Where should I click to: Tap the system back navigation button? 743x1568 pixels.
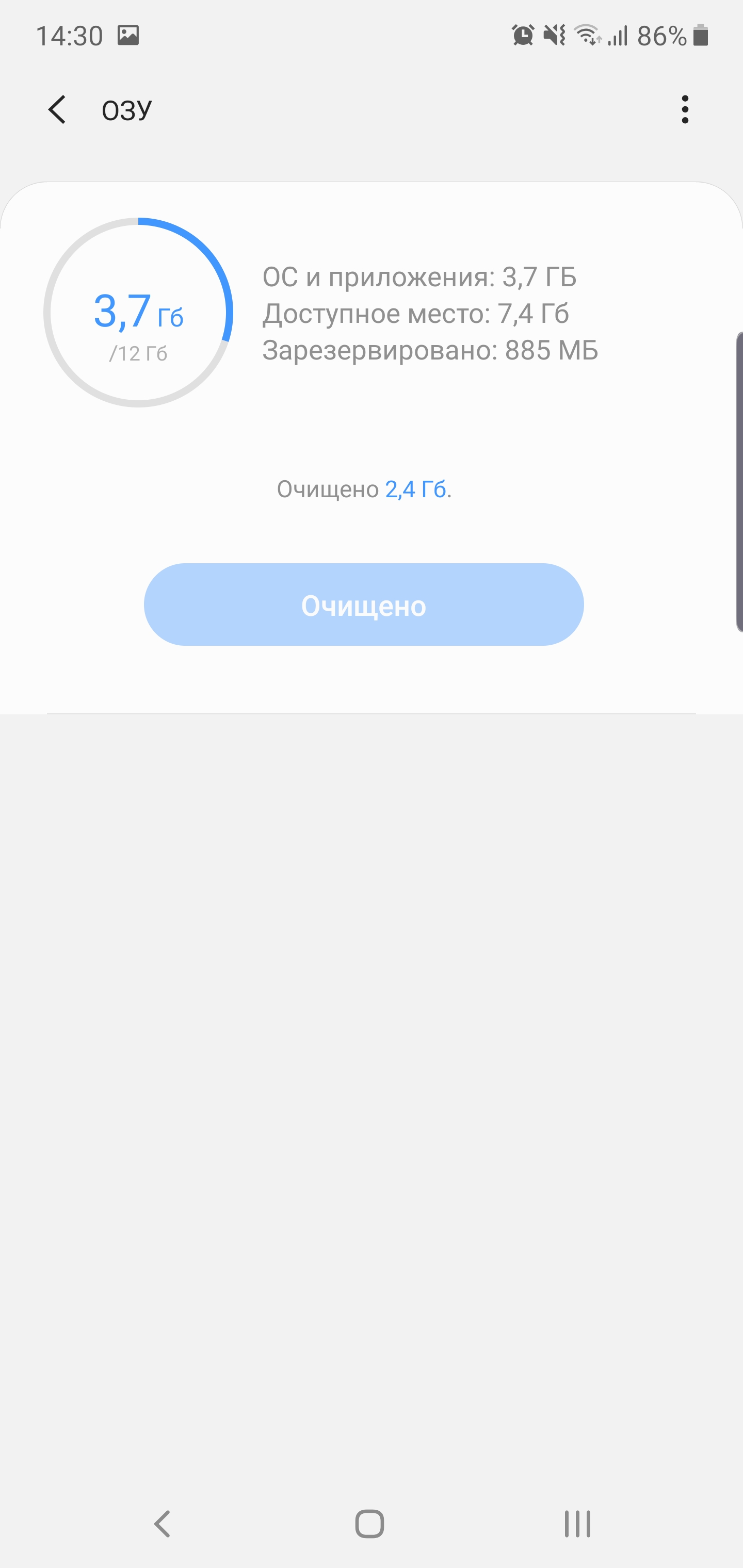(x=162, y=1524)
